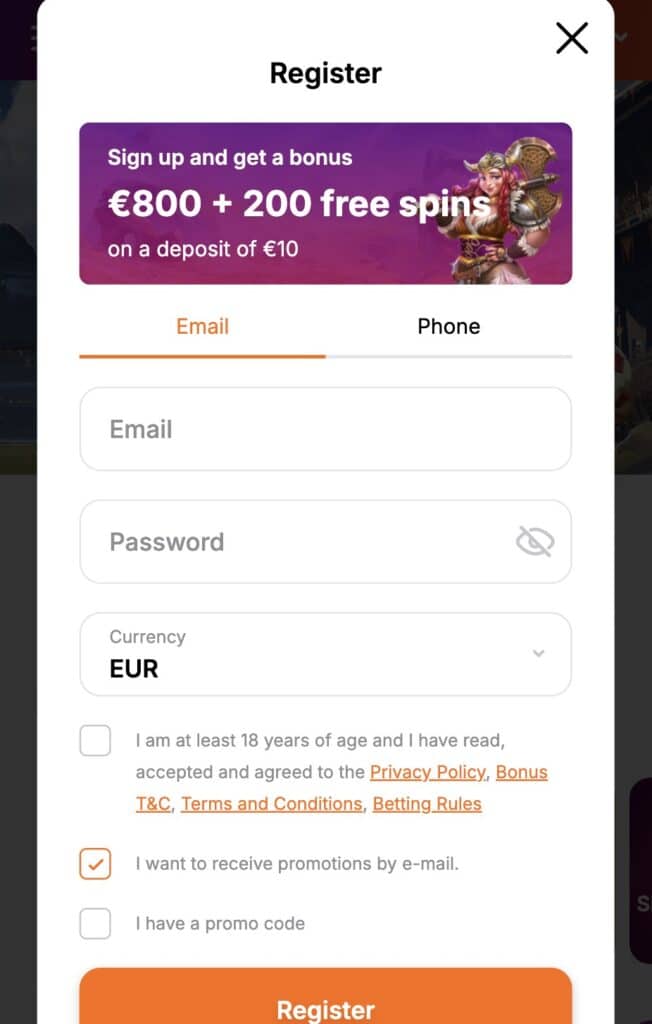Open the sign up bonus banner
Image resolution: width=652 pixels, height=1024 pixels.
point(325,203)
